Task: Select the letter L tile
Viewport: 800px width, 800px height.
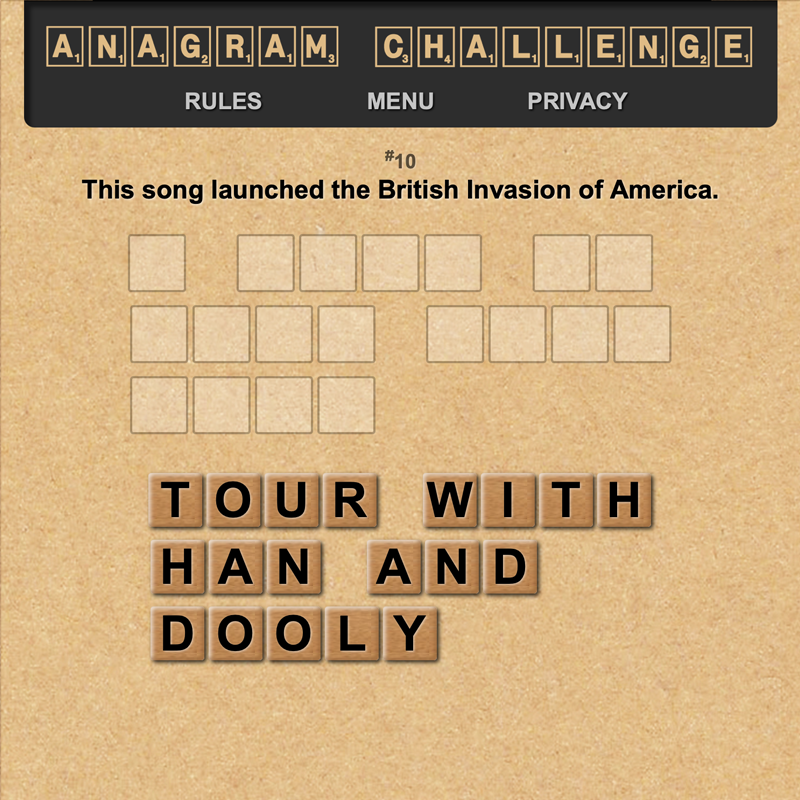Action: pyautogui.click(x=351, y=634)
